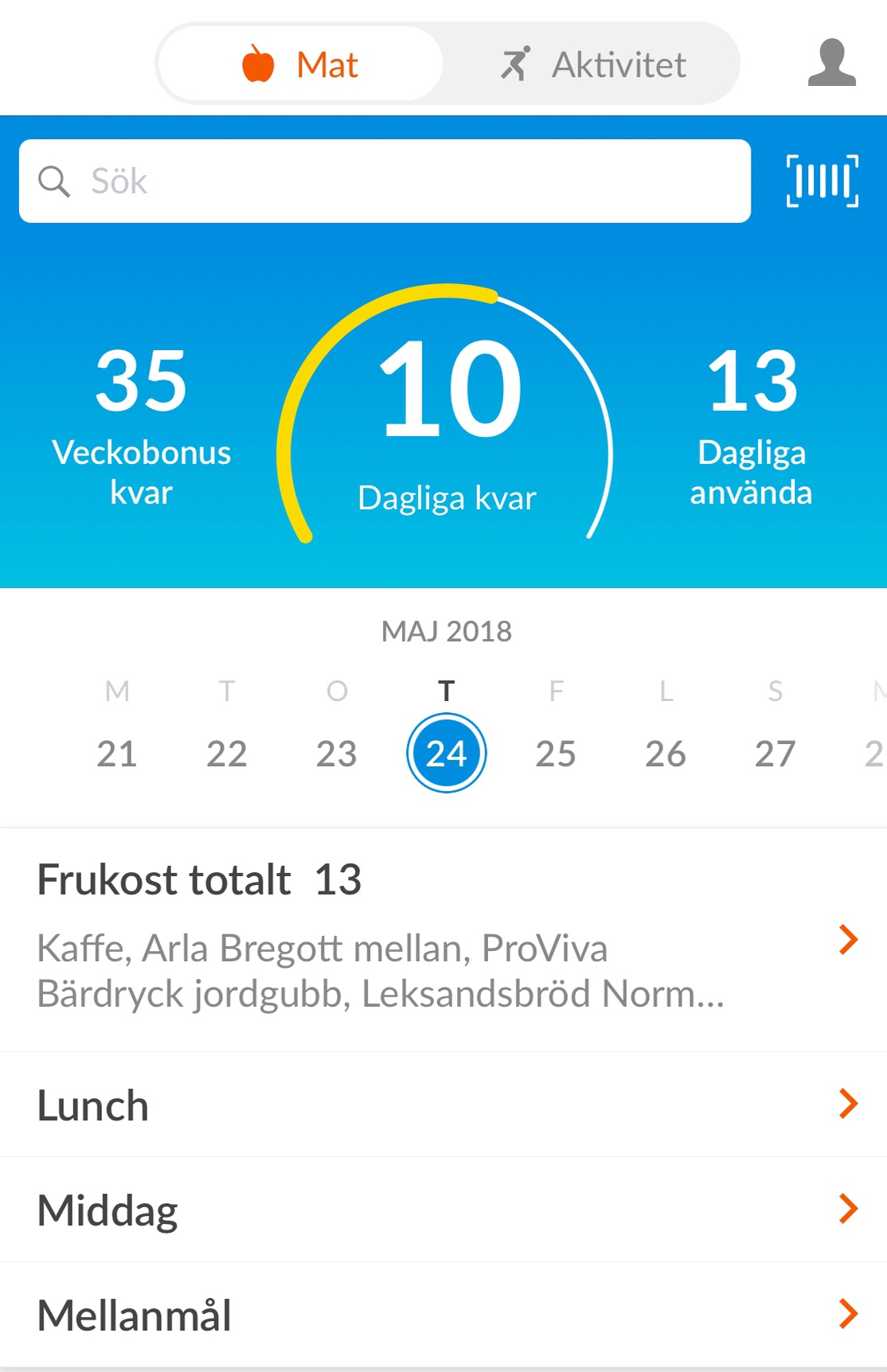887x1372 pixels.
Task: Jump to Saturday 26
Action: pyautogui.click(x=666, y=753)
